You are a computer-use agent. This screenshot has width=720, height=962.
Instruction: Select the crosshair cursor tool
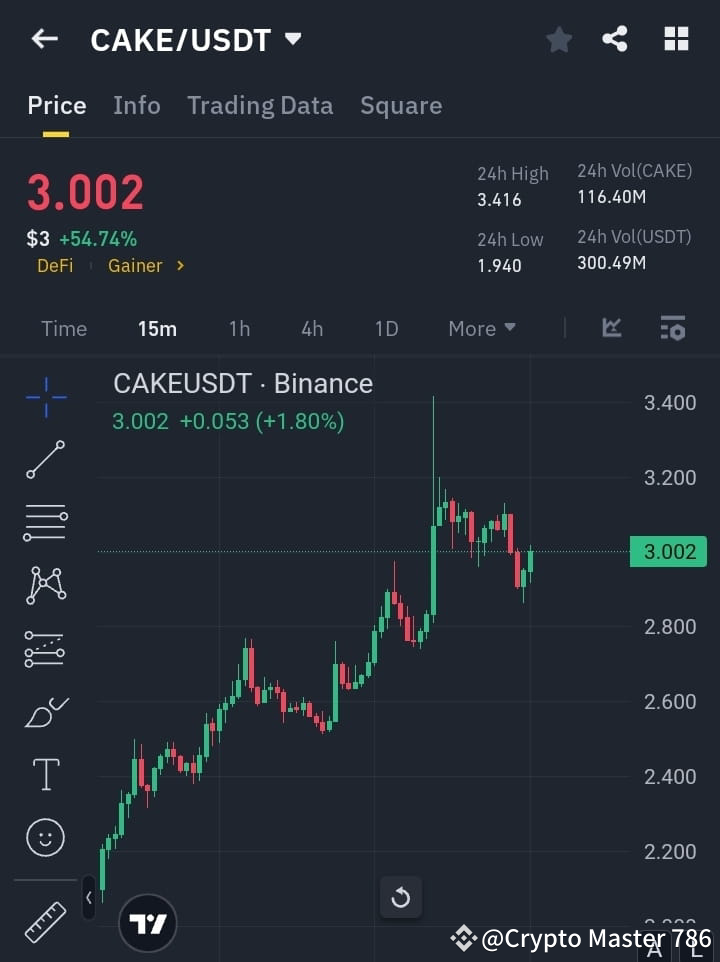point(45,398)
